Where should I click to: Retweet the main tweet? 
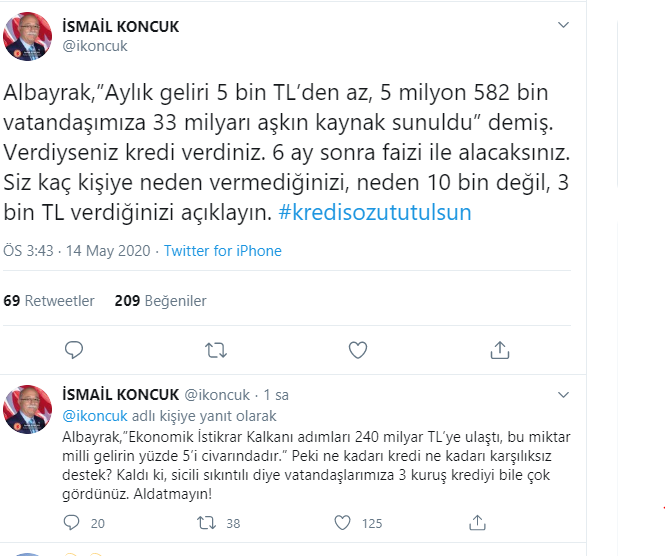click(x=215, y=349)
